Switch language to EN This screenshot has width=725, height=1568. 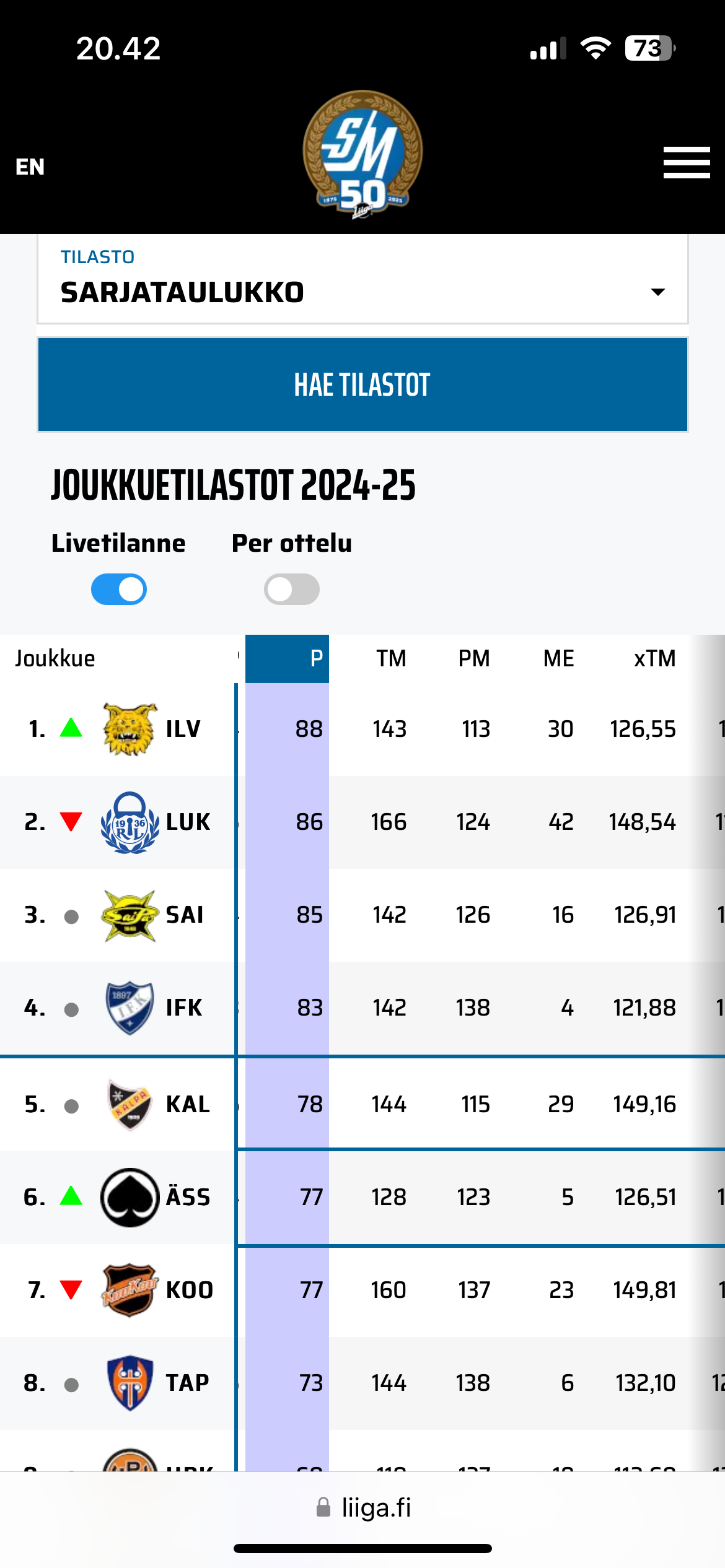[x=30, y=167]
